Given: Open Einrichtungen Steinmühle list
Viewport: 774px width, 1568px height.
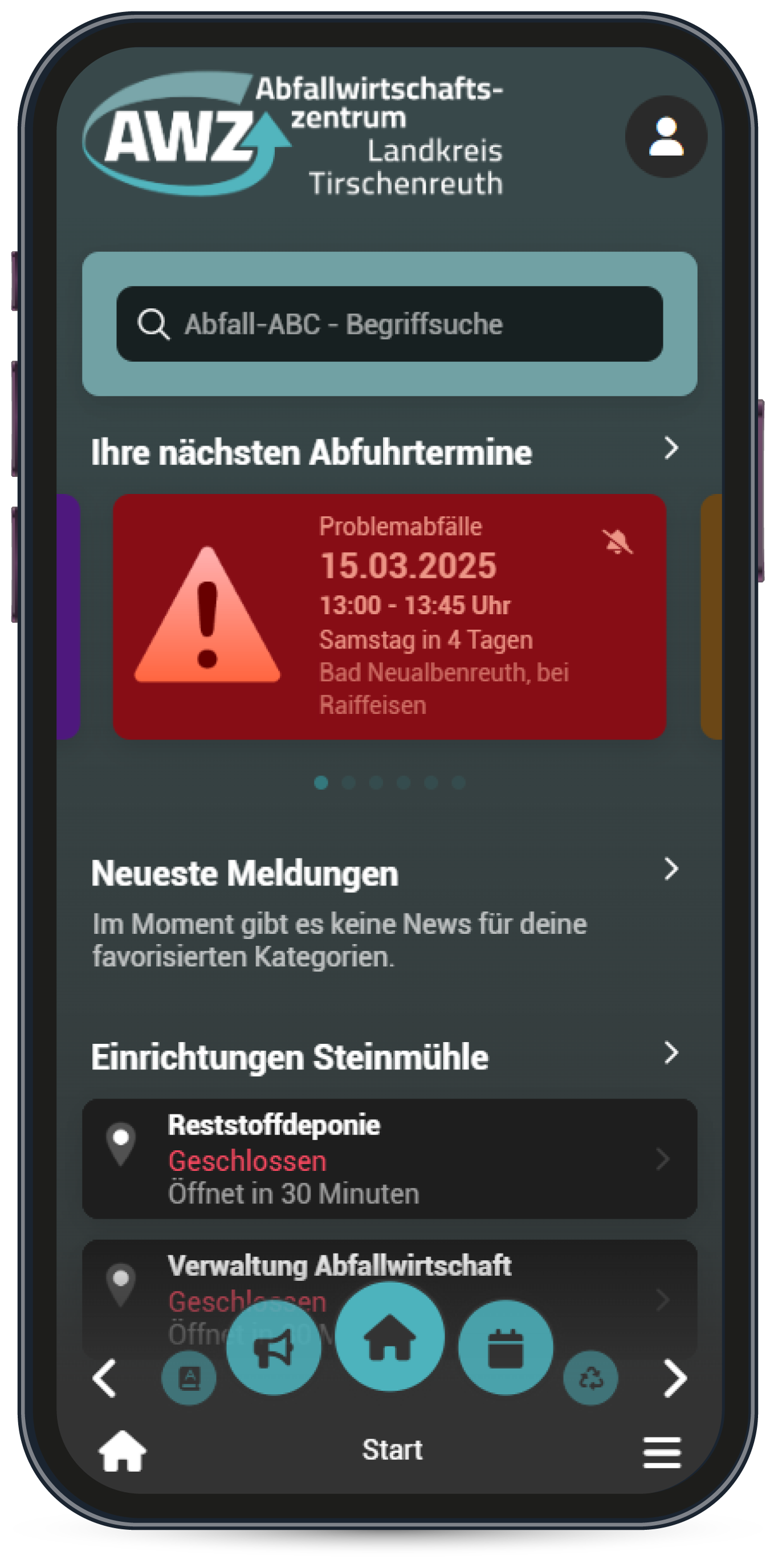Looking at the screenshot, I should [x=670, y=1052].
